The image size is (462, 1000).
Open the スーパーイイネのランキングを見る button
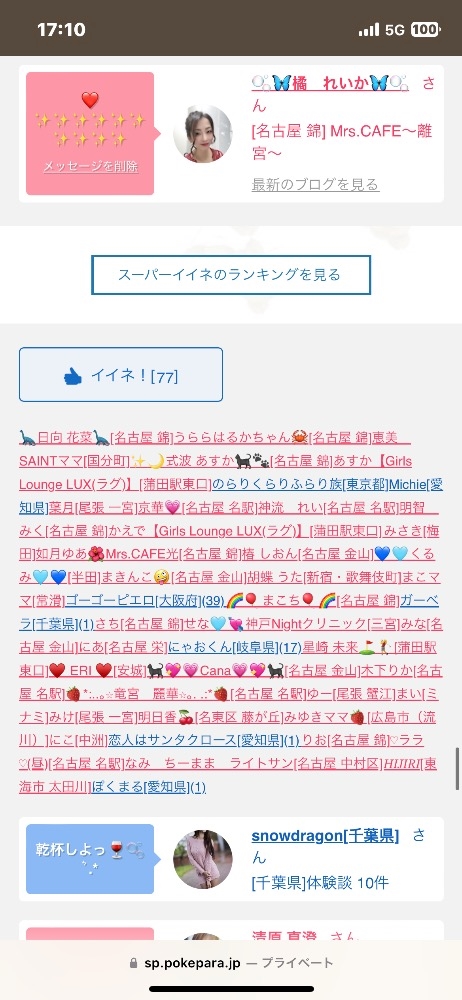[x=231, y=275]
